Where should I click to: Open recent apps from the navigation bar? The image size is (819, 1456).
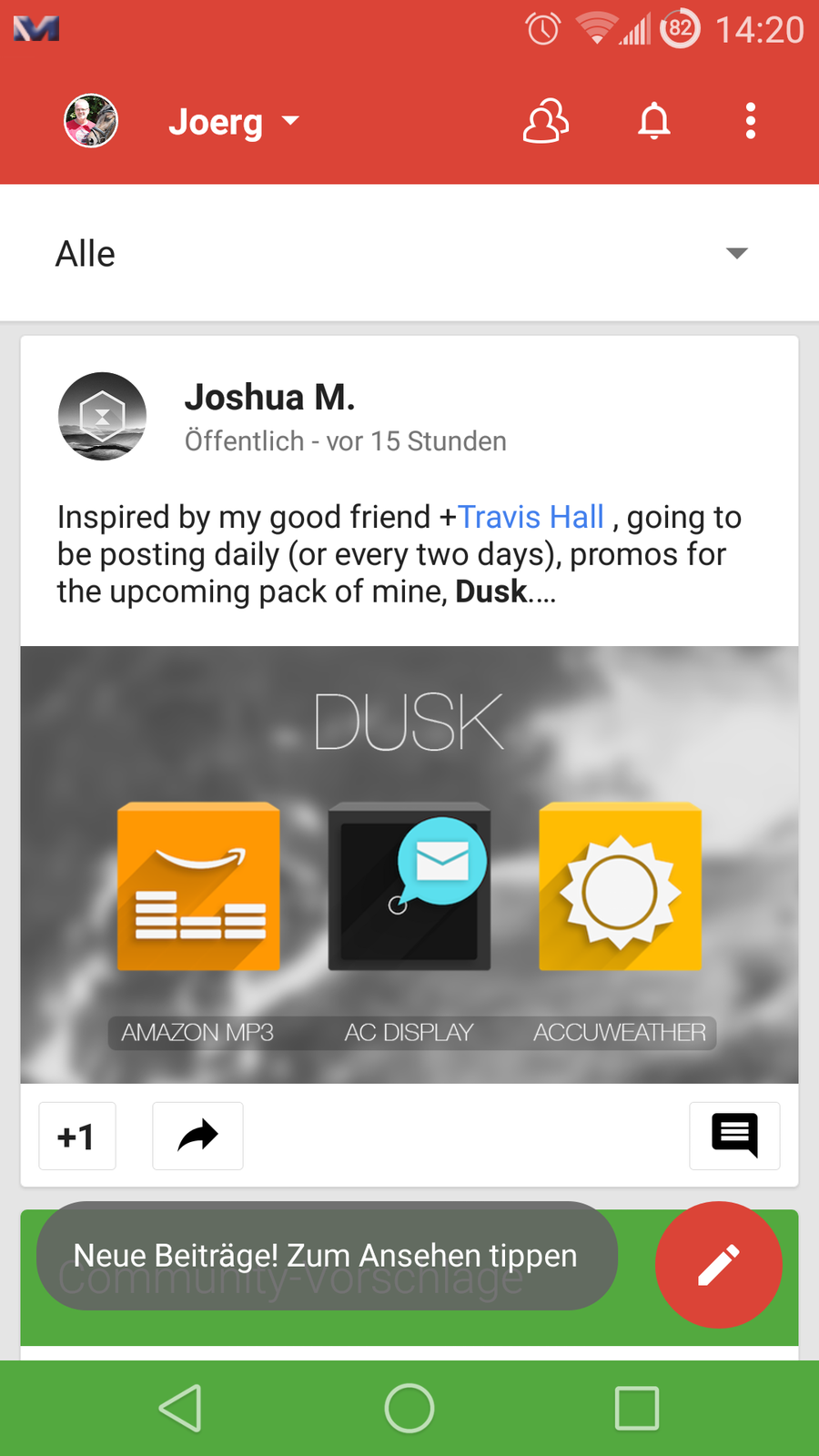[x=637, y=1409]
